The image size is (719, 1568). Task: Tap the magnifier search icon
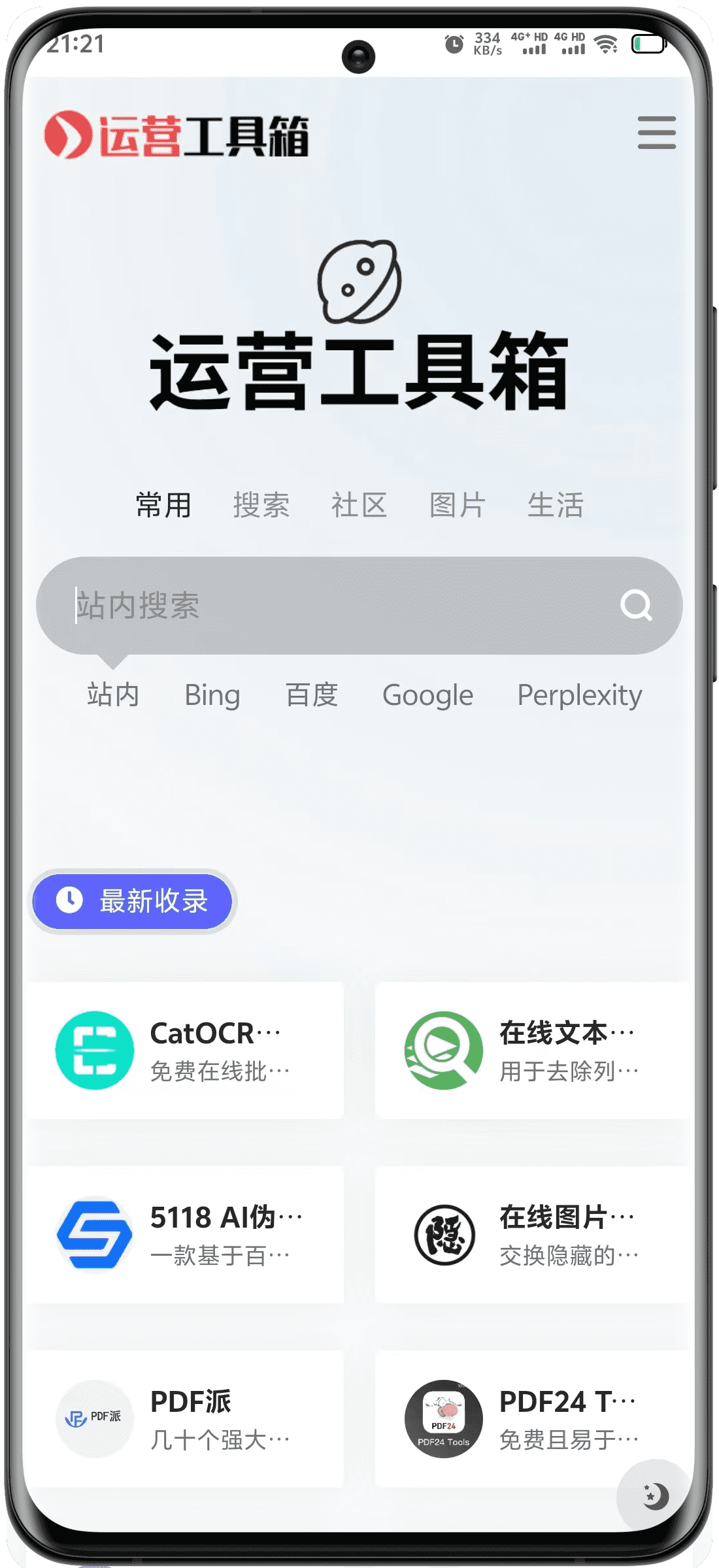(x=636, y=606)
